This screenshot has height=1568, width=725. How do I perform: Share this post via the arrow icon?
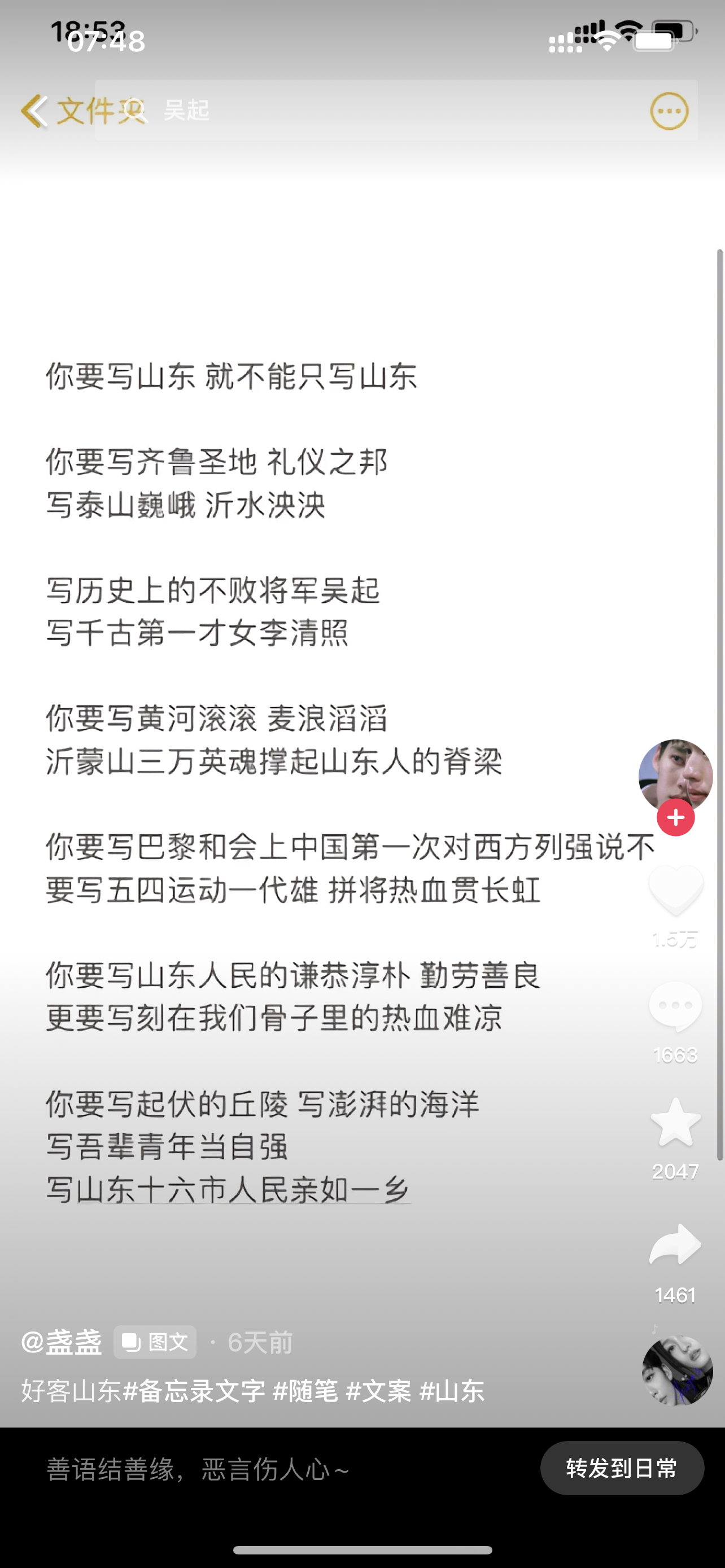tap(675, 1243)
